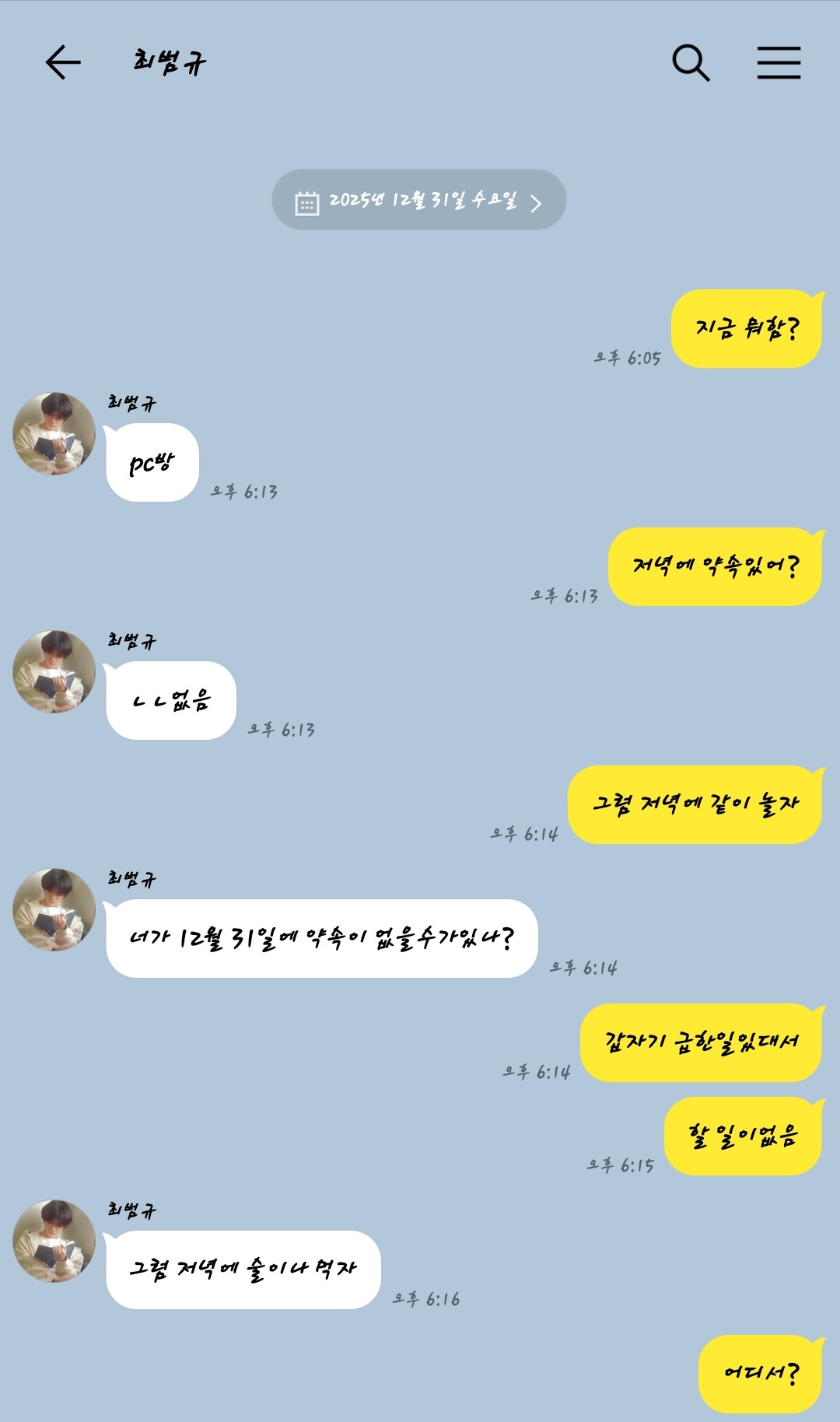Search within this conversation

click(691, 62)
